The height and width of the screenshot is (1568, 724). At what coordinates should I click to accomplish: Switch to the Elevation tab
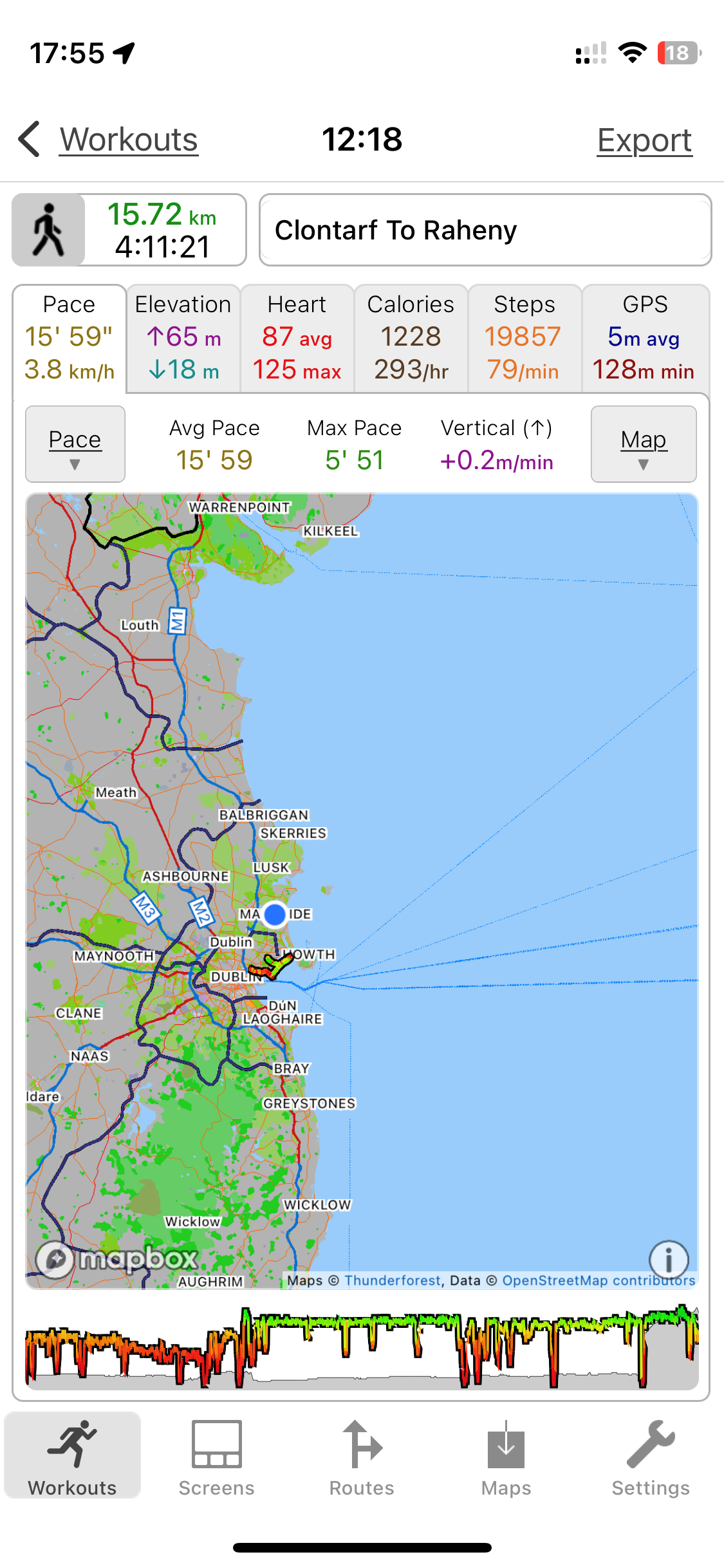(183, 338)
